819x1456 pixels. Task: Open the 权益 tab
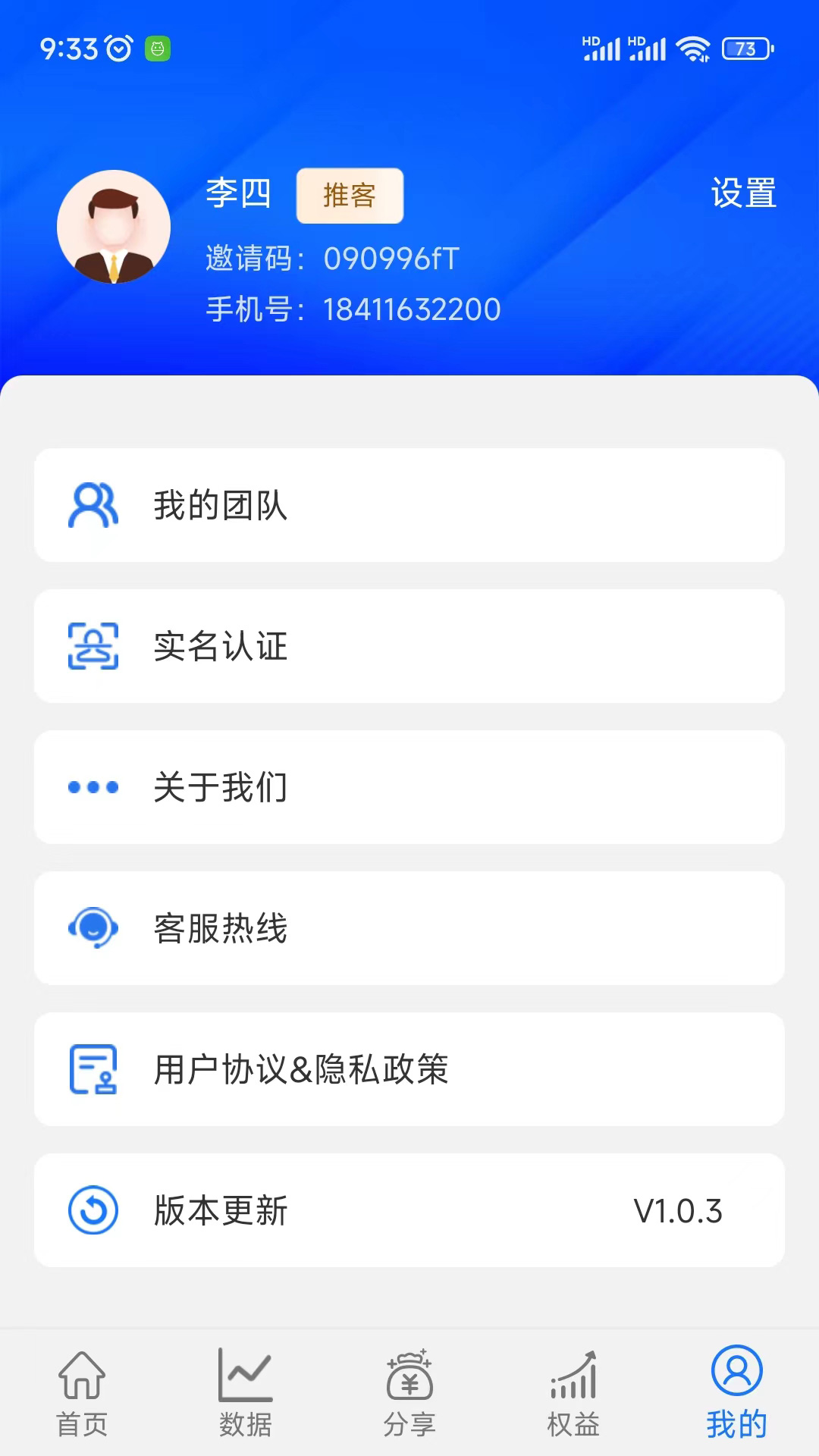coord(573,1394)
